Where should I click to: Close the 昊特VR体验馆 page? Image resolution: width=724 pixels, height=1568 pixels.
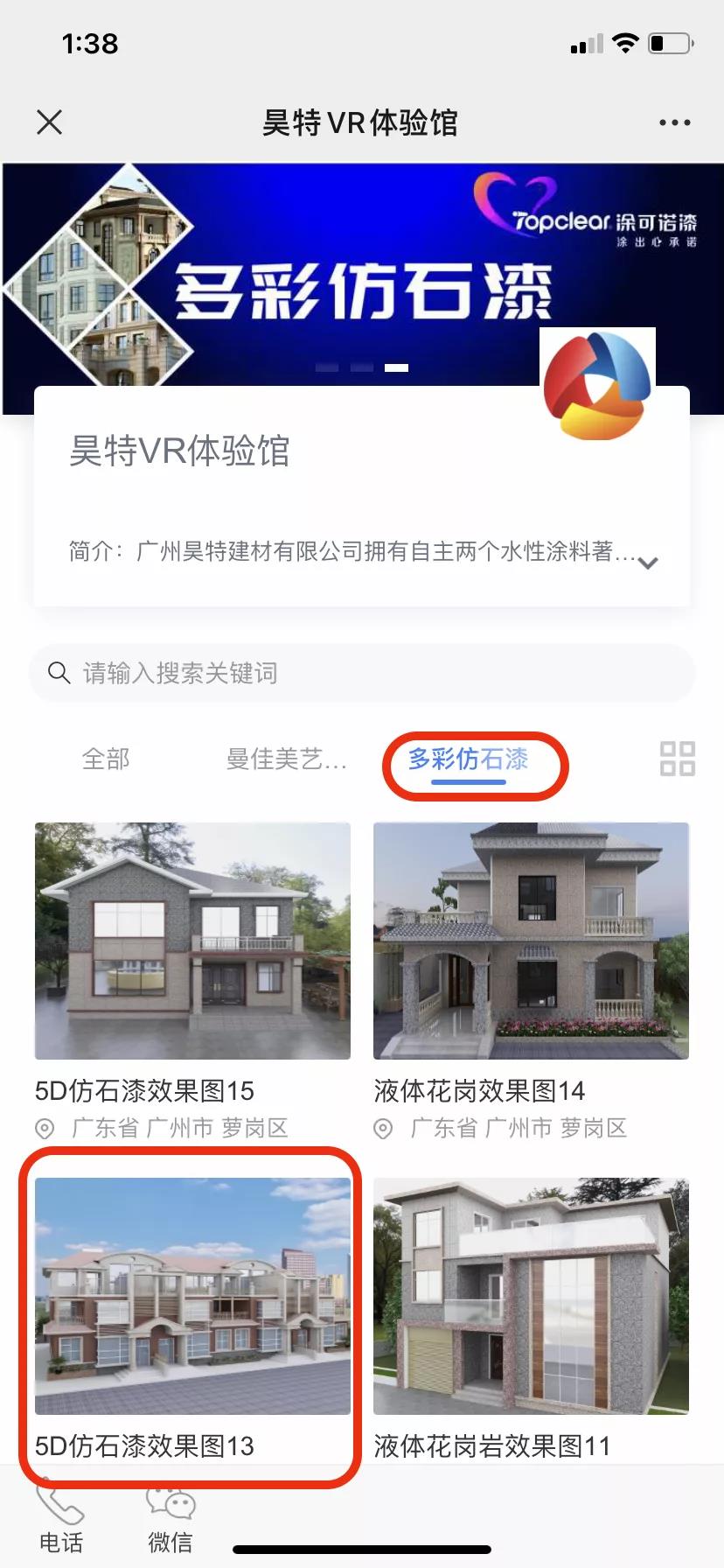pos(50,122)
